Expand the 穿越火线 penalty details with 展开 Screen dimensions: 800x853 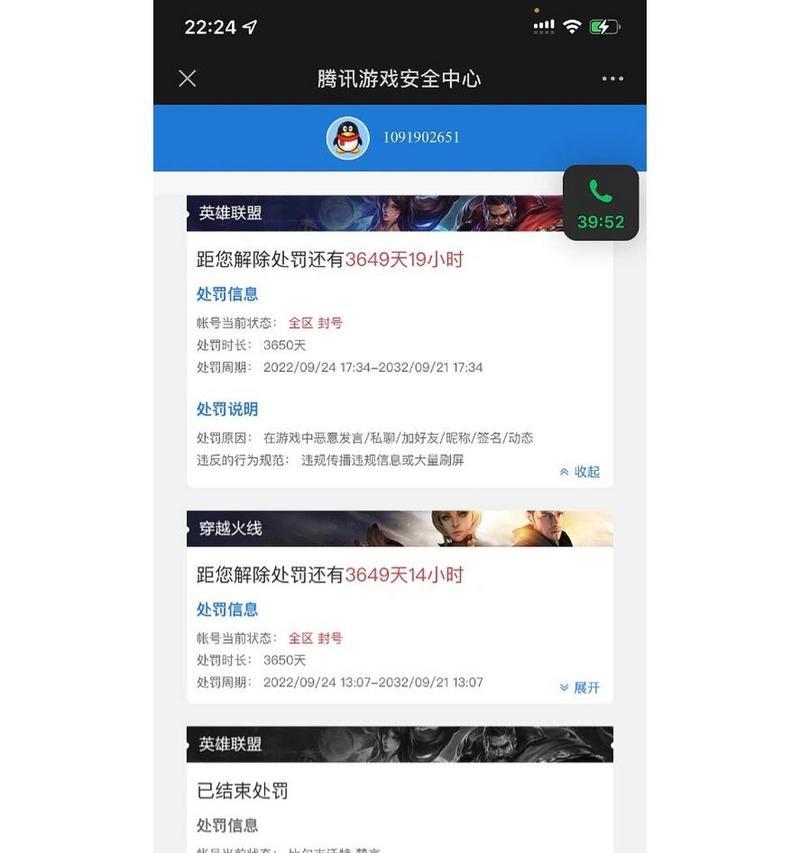pyautogui.click(x=580, y=688)
